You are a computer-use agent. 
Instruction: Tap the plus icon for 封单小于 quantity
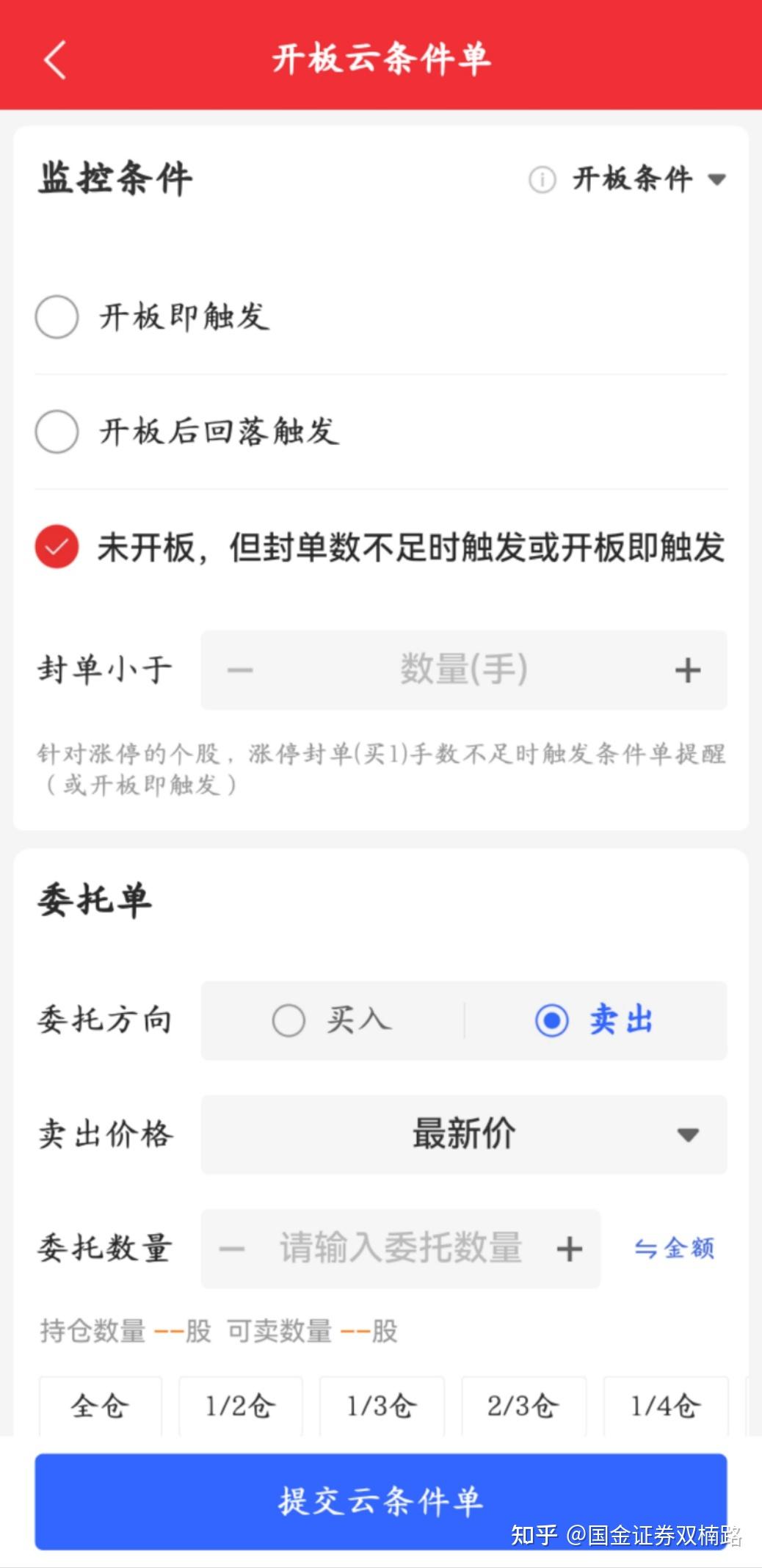tap(686, 669)
